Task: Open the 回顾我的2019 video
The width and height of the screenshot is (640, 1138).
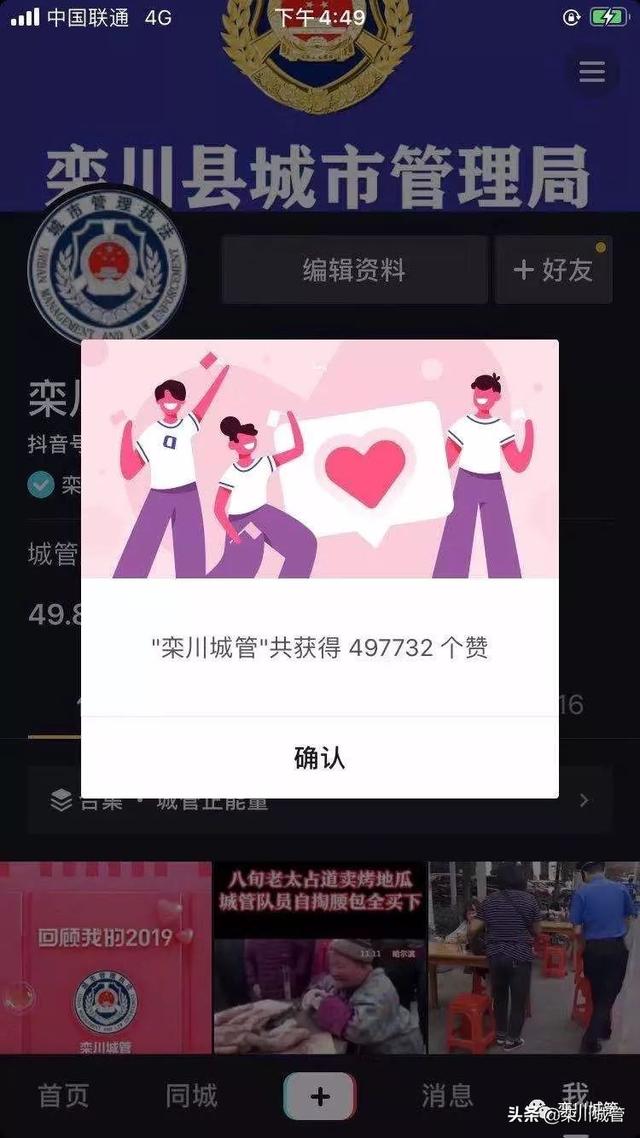Action: (105, 957)
